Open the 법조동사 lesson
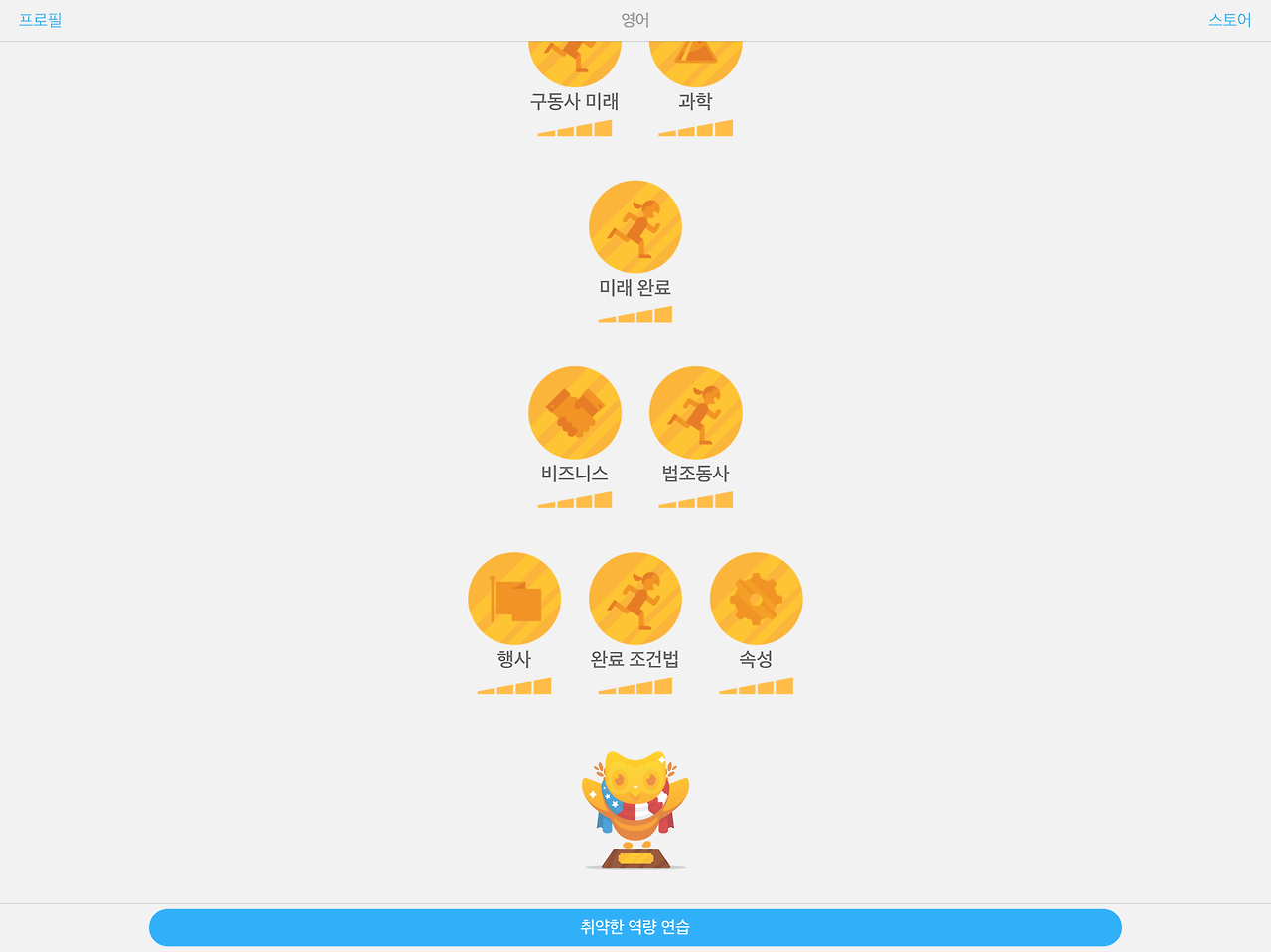 pyautogui.click(x=696, y=413)
